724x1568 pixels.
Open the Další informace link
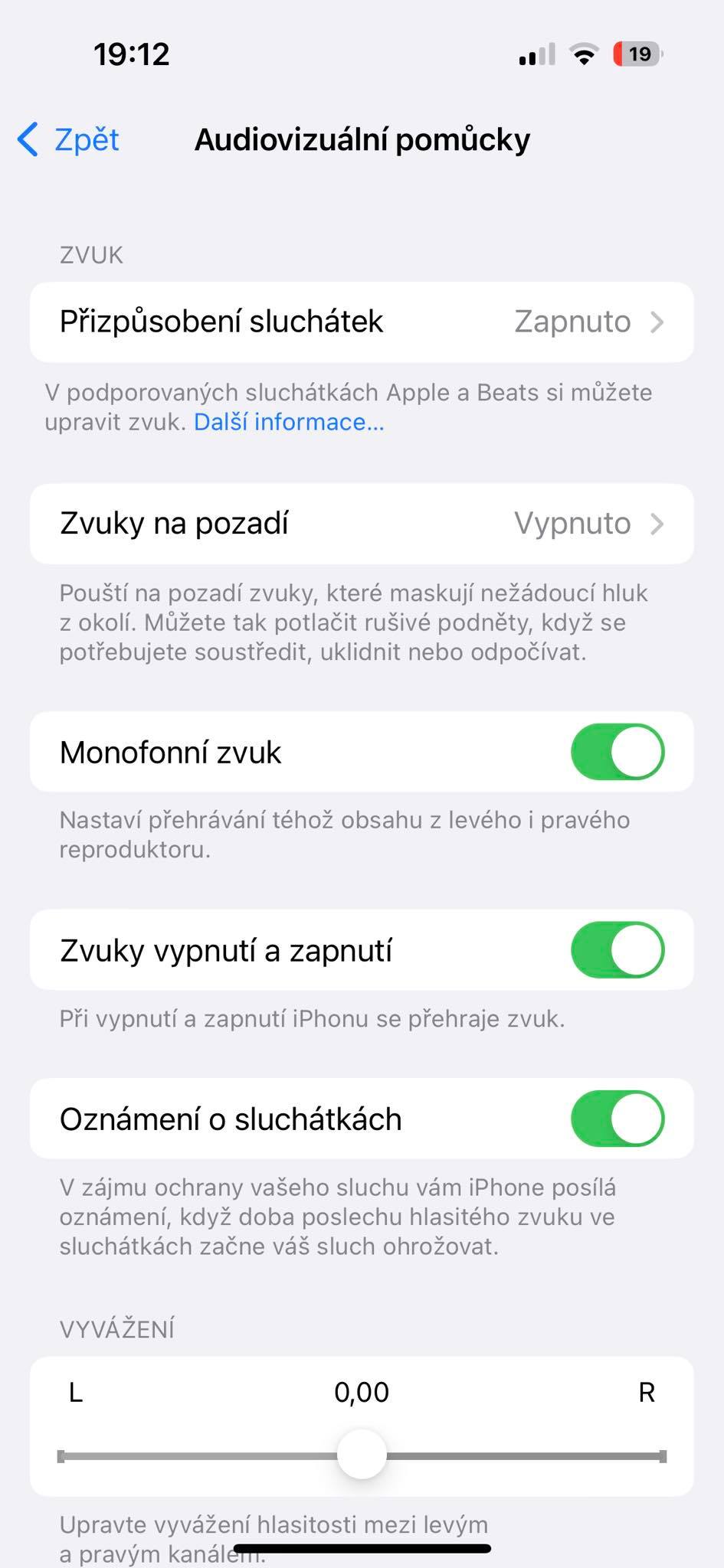pyautogui.click(x=289, y=423)
